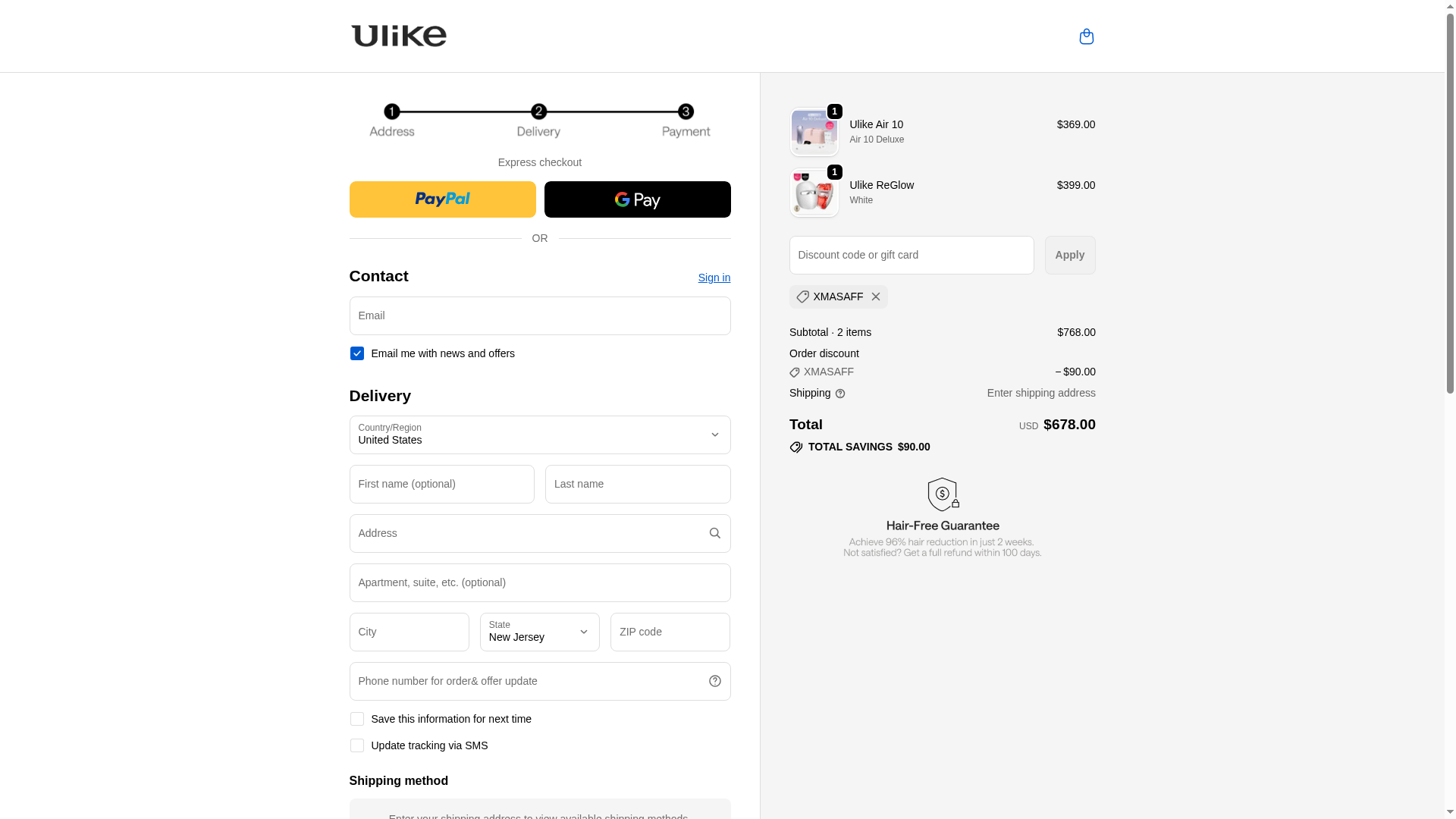Focus the Apartment, suite field
This screenshot has width=1456, height=819.
click(x=539, y=582)
